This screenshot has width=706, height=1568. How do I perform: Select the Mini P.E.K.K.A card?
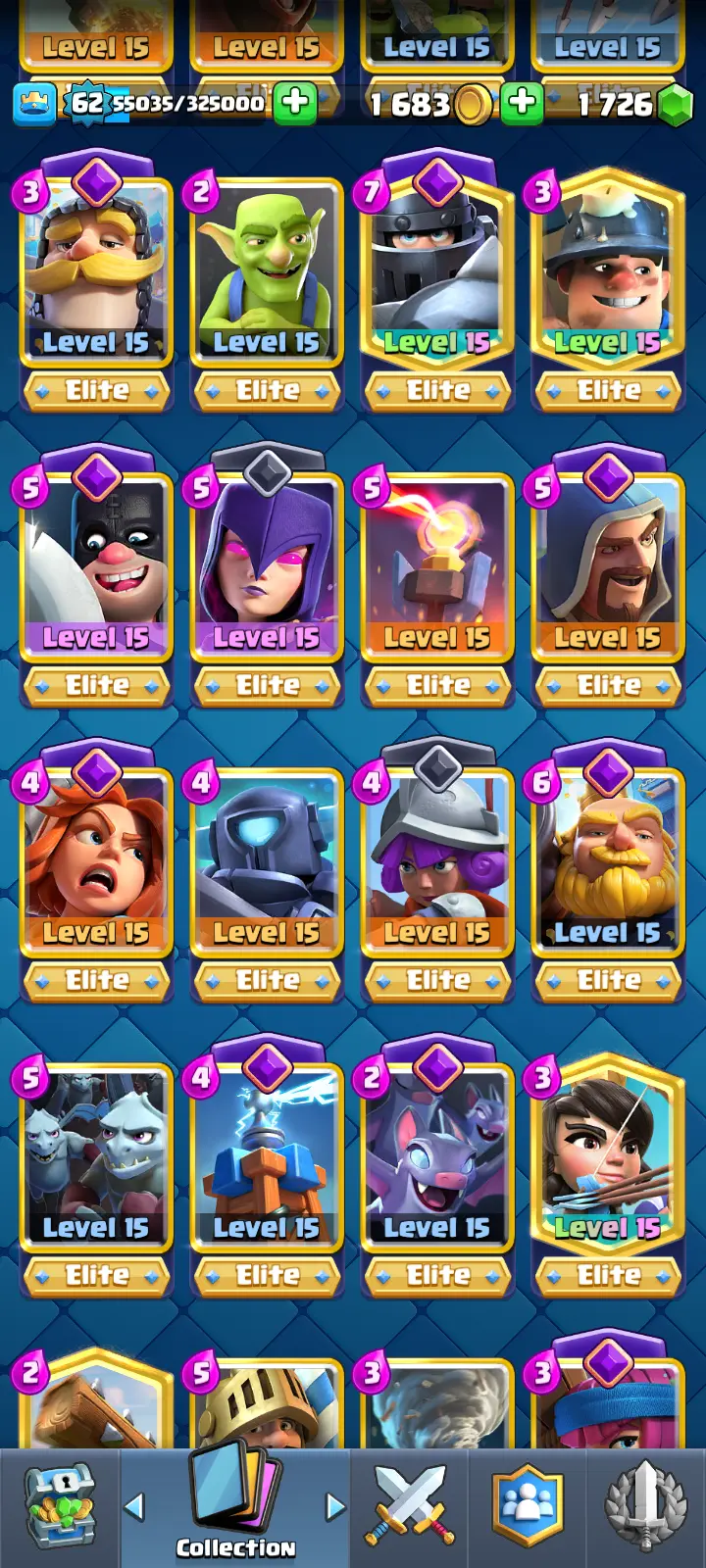(267, 860)
